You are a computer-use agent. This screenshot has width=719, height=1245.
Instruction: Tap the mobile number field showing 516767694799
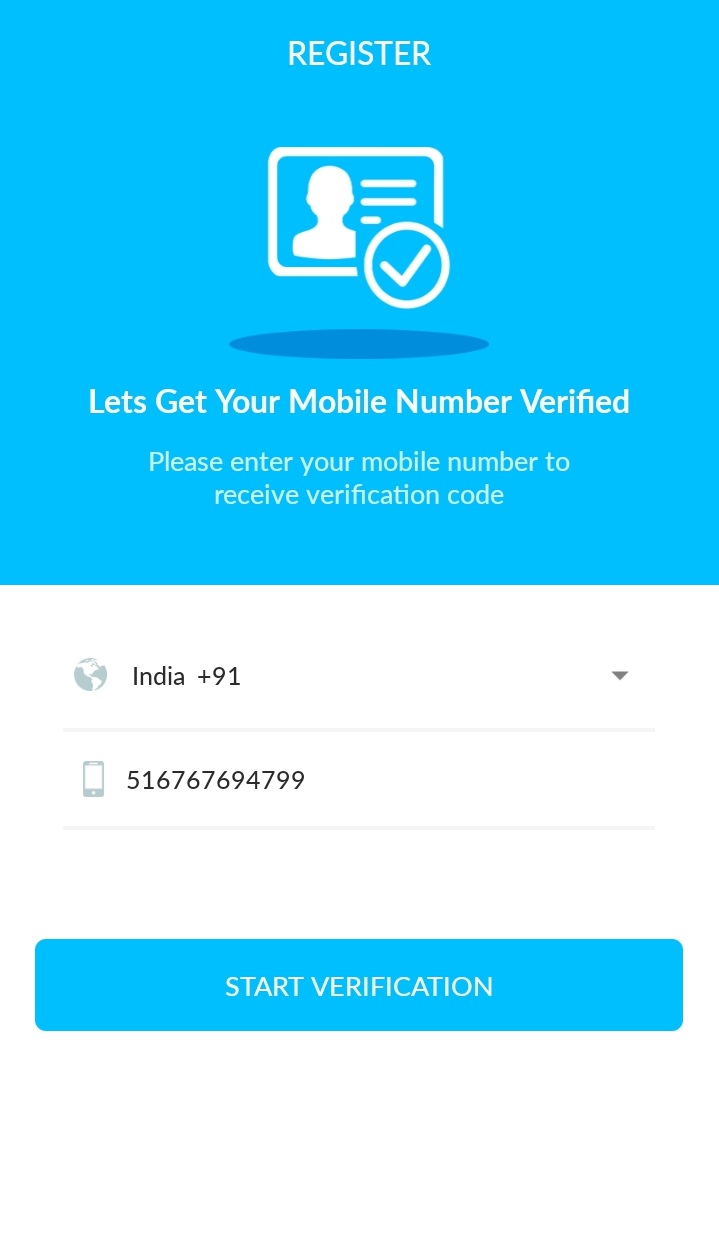[x=358, y=780]
